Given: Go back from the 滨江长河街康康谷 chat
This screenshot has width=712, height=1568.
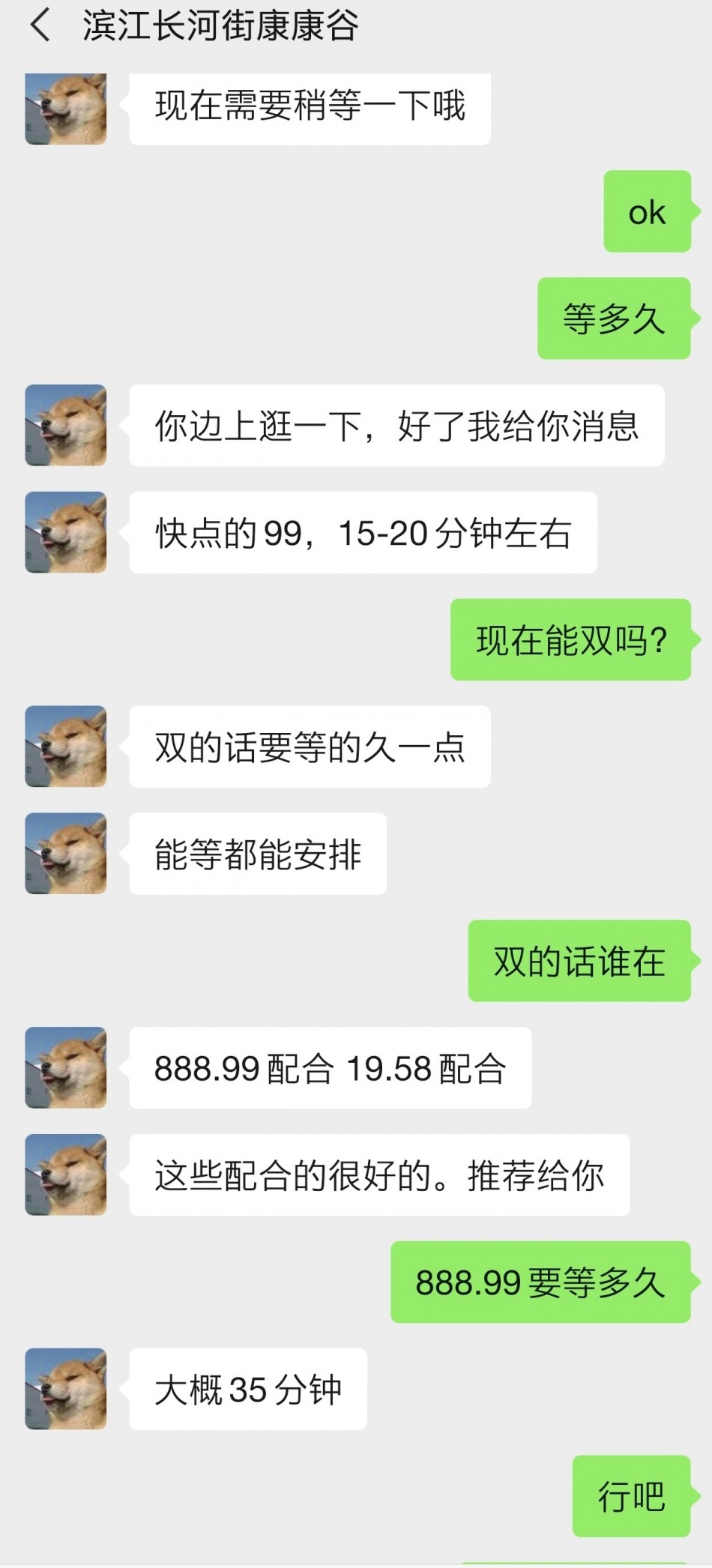Looking at the screenshot, I should pos(40,26).
